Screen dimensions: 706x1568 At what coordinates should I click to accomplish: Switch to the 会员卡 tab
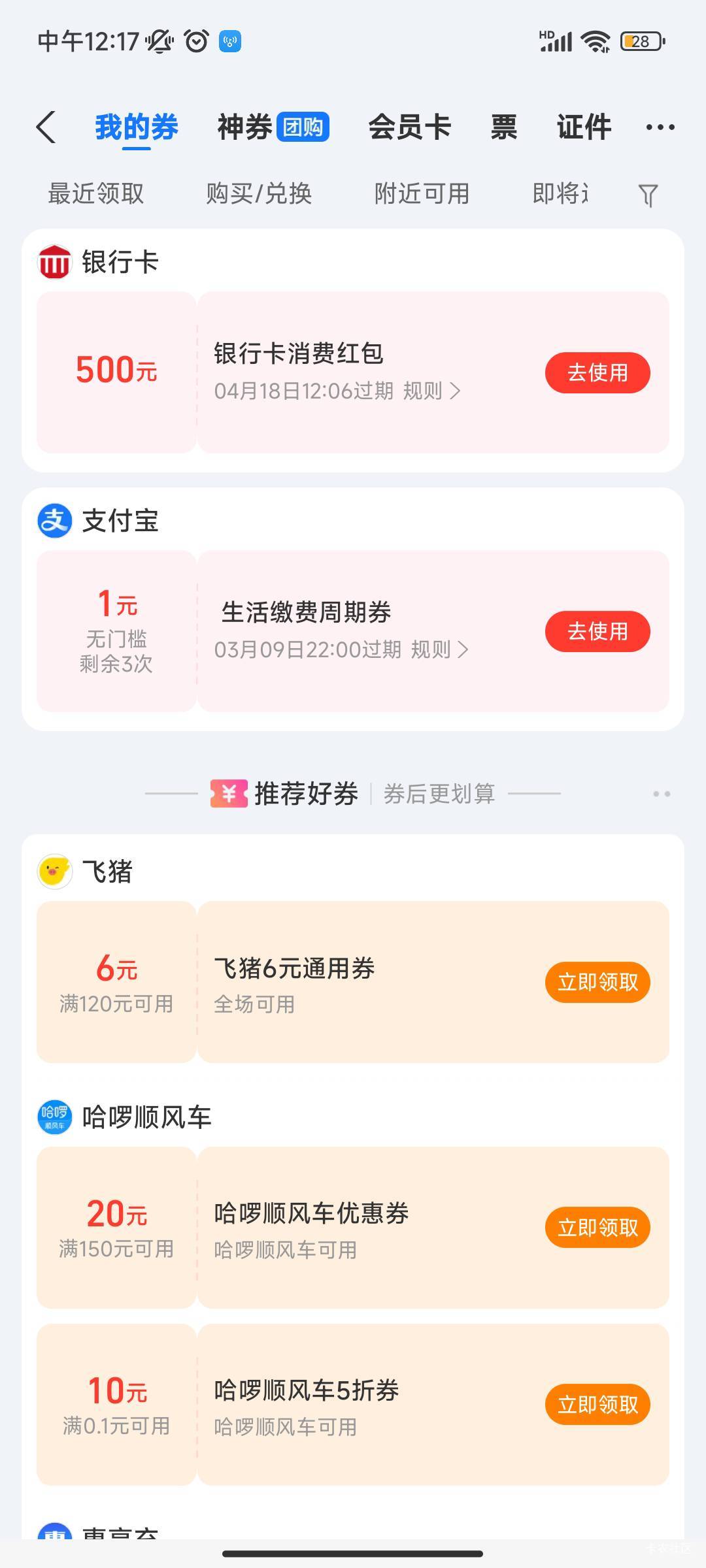pos(409,127)
